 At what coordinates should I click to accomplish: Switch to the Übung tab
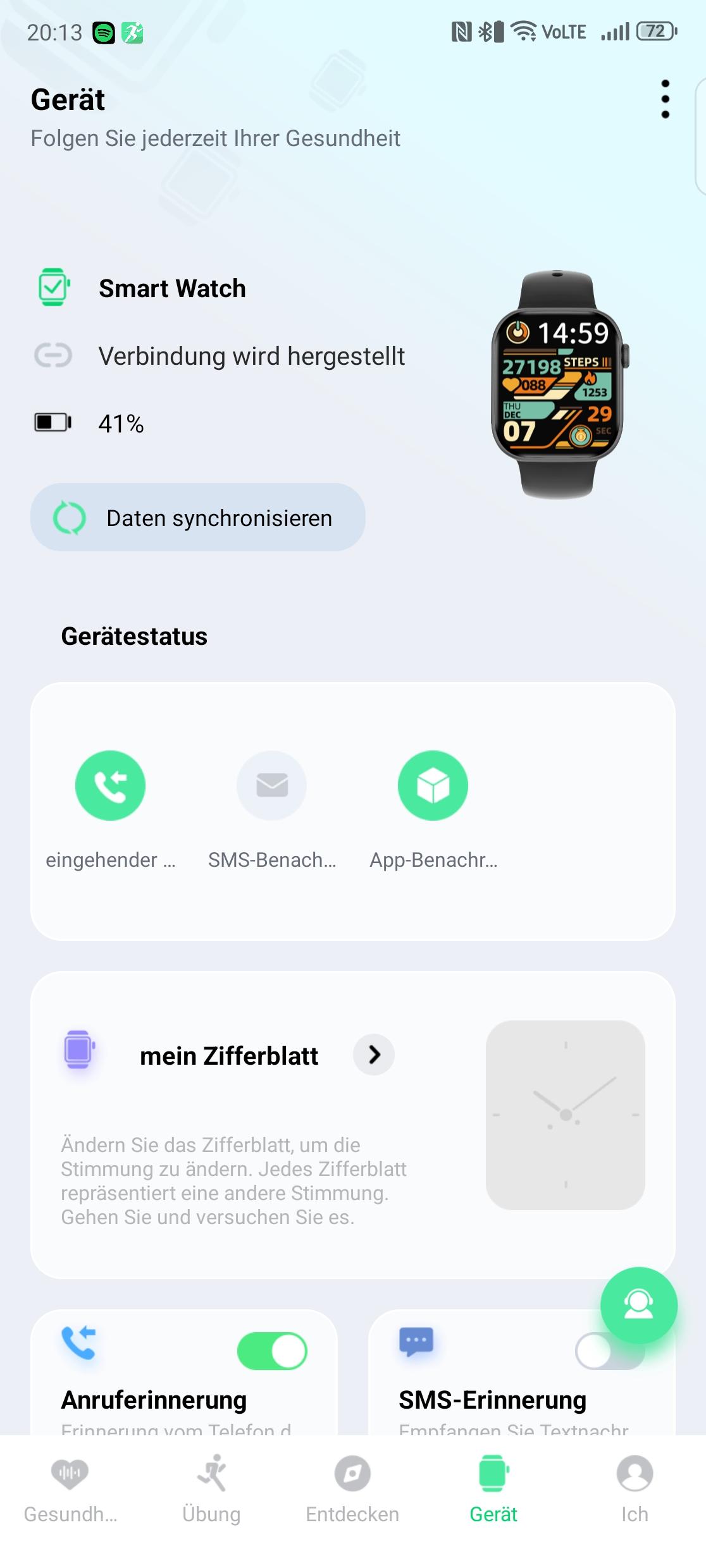[211, 1488]
